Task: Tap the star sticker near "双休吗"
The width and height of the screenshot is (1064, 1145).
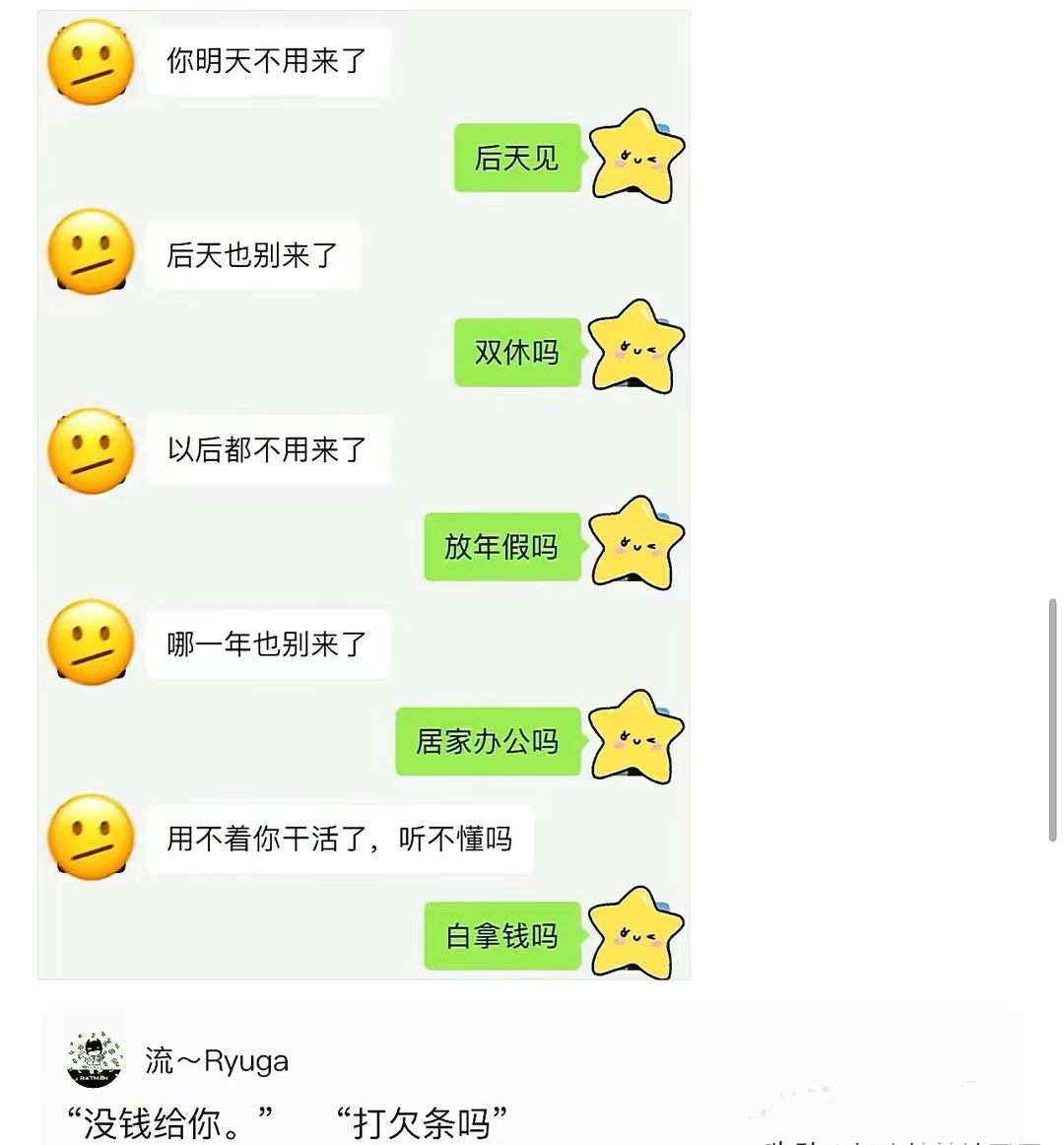Action: coord(640,350)
